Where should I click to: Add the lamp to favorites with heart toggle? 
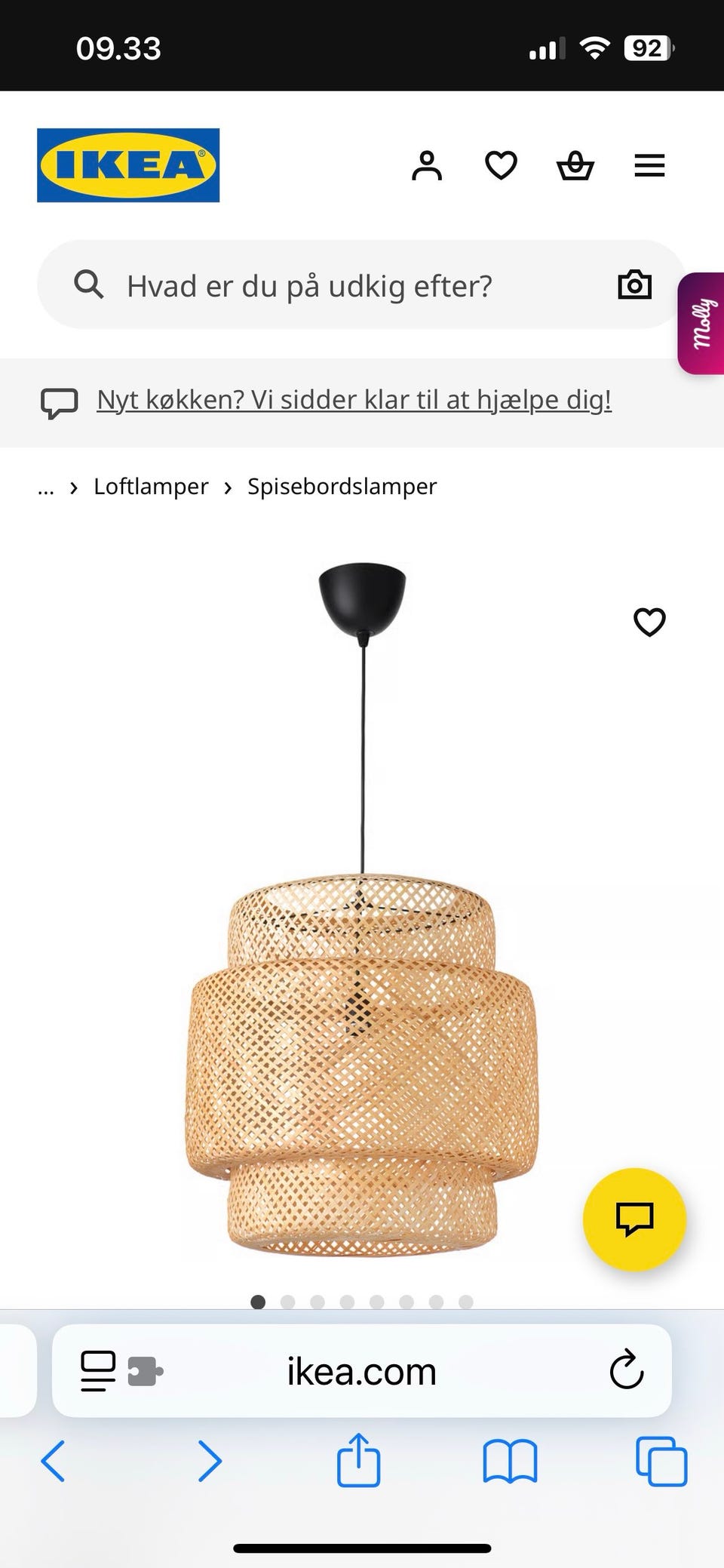(x=649, y=622)
